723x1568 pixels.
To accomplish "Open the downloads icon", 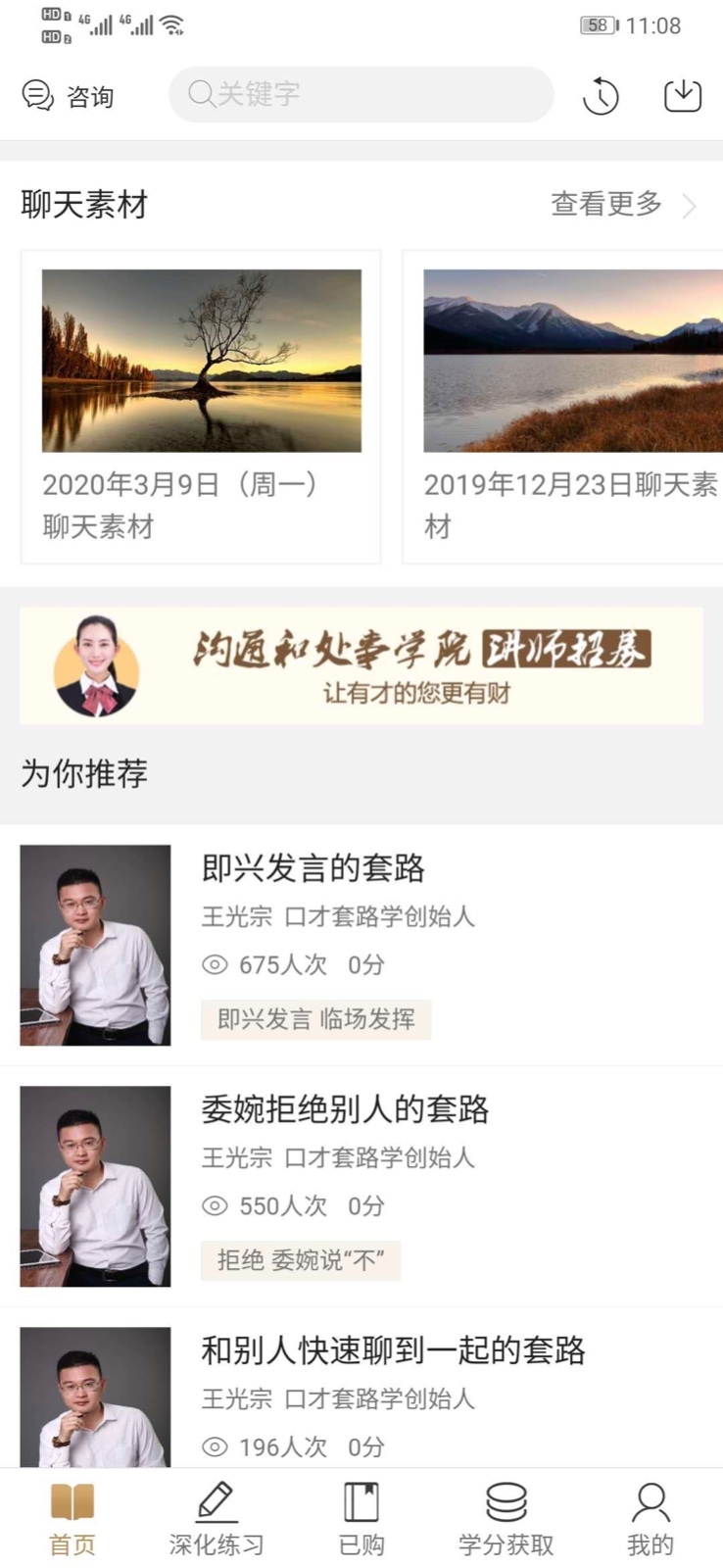I will tap(682, 95).
